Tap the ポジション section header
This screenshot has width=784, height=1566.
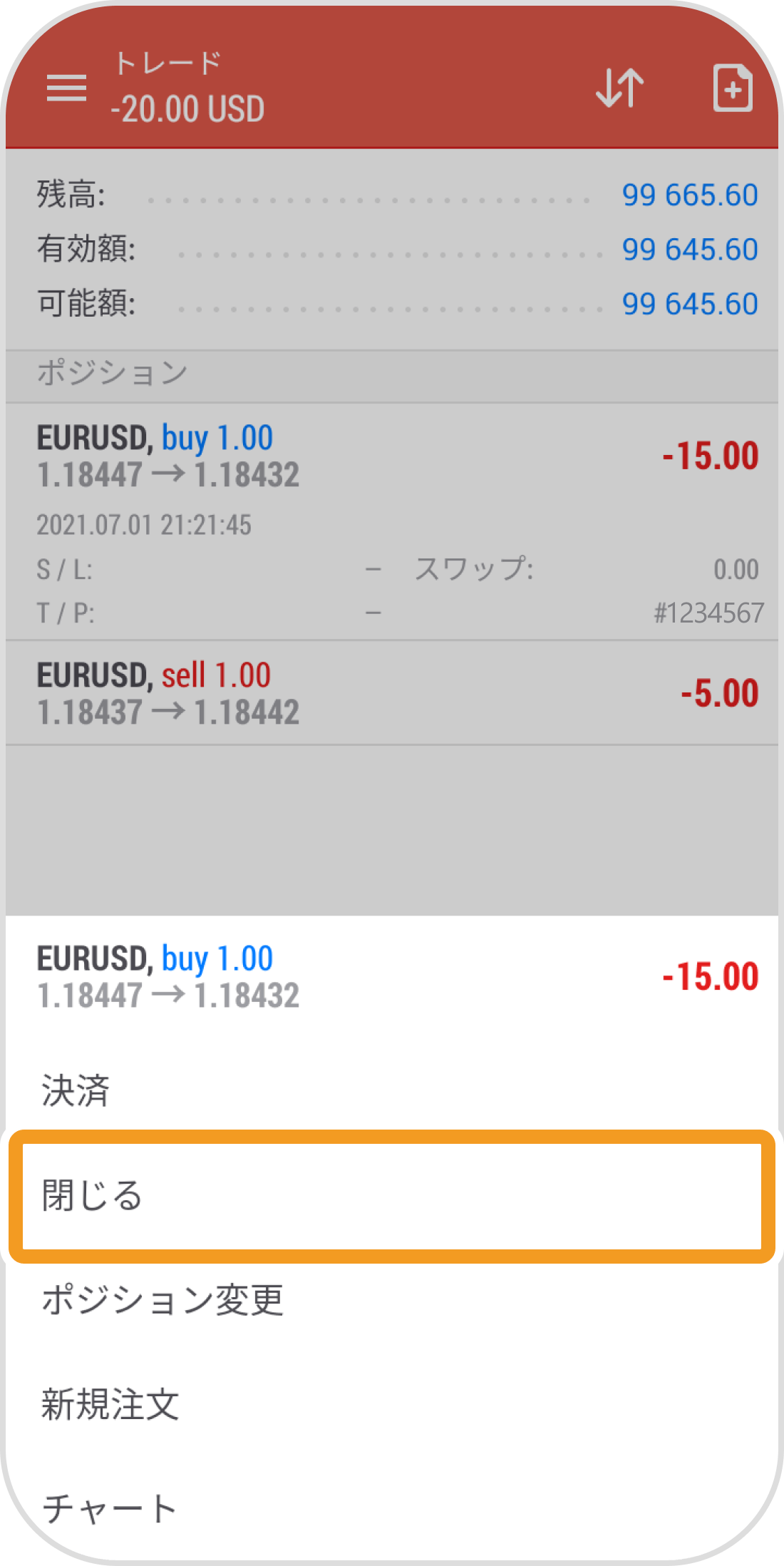click(x=112, y=372)
